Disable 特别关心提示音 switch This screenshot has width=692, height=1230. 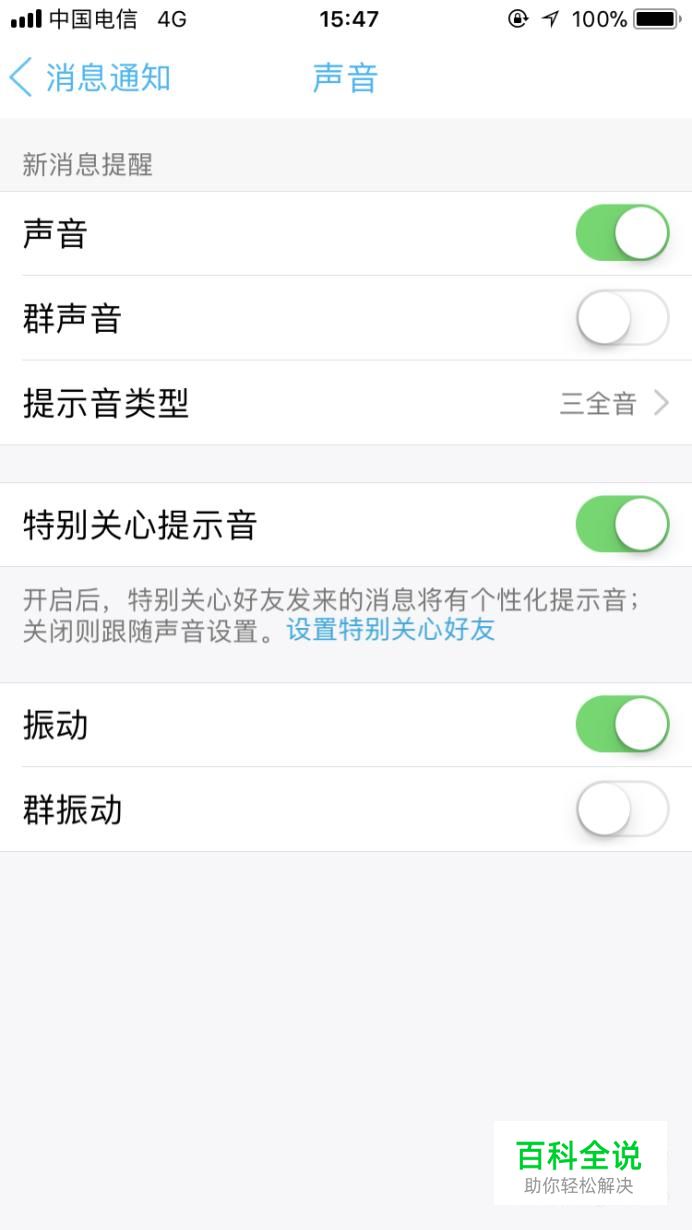(622, 524)
